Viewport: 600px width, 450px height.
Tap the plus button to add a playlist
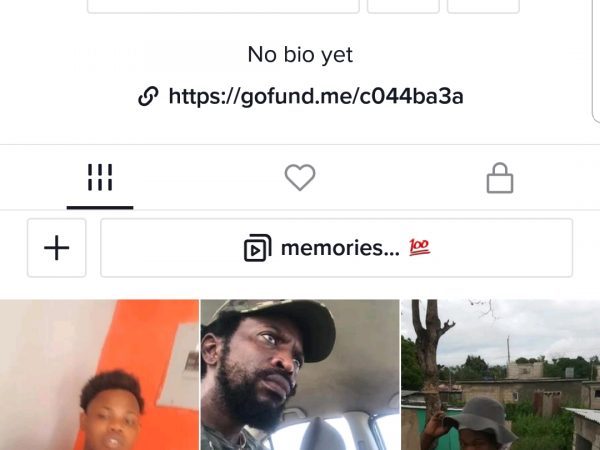pyautogui.click(x=57, y=248)
